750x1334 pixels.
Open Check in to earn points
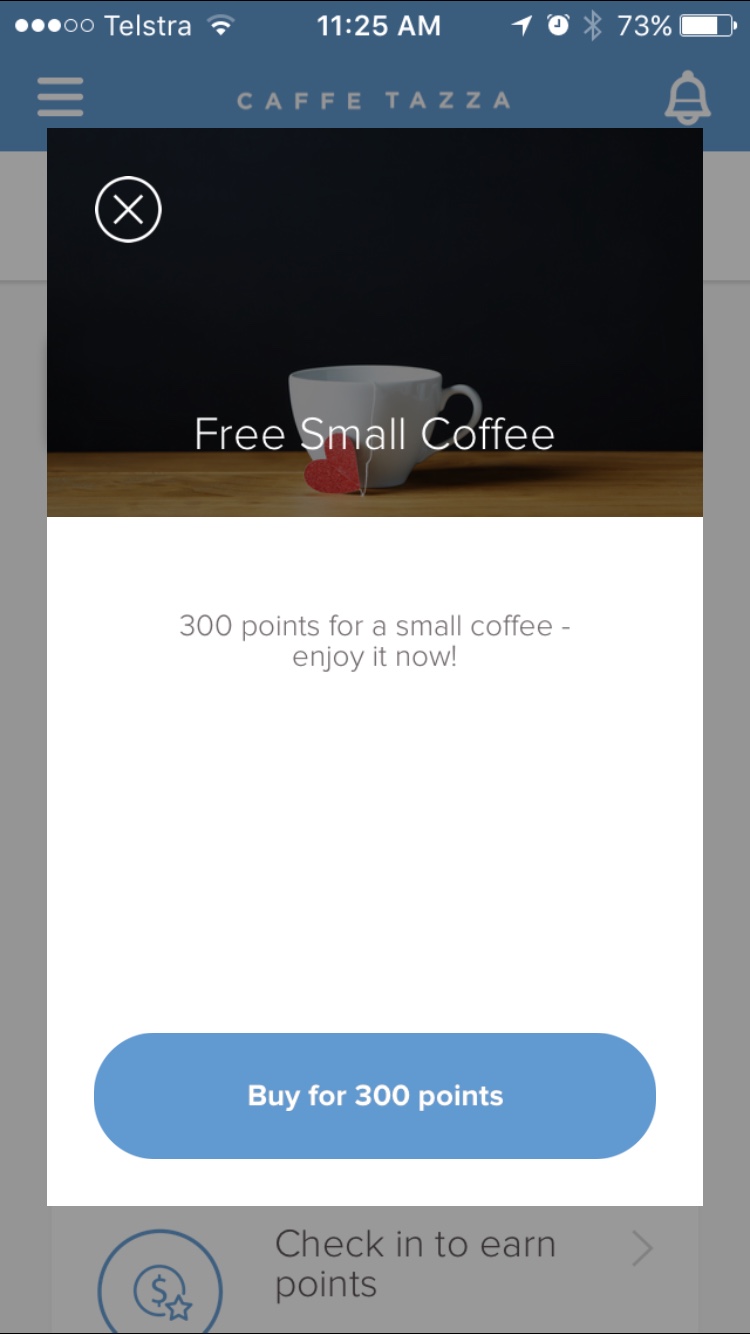(x=414, y=1264)
